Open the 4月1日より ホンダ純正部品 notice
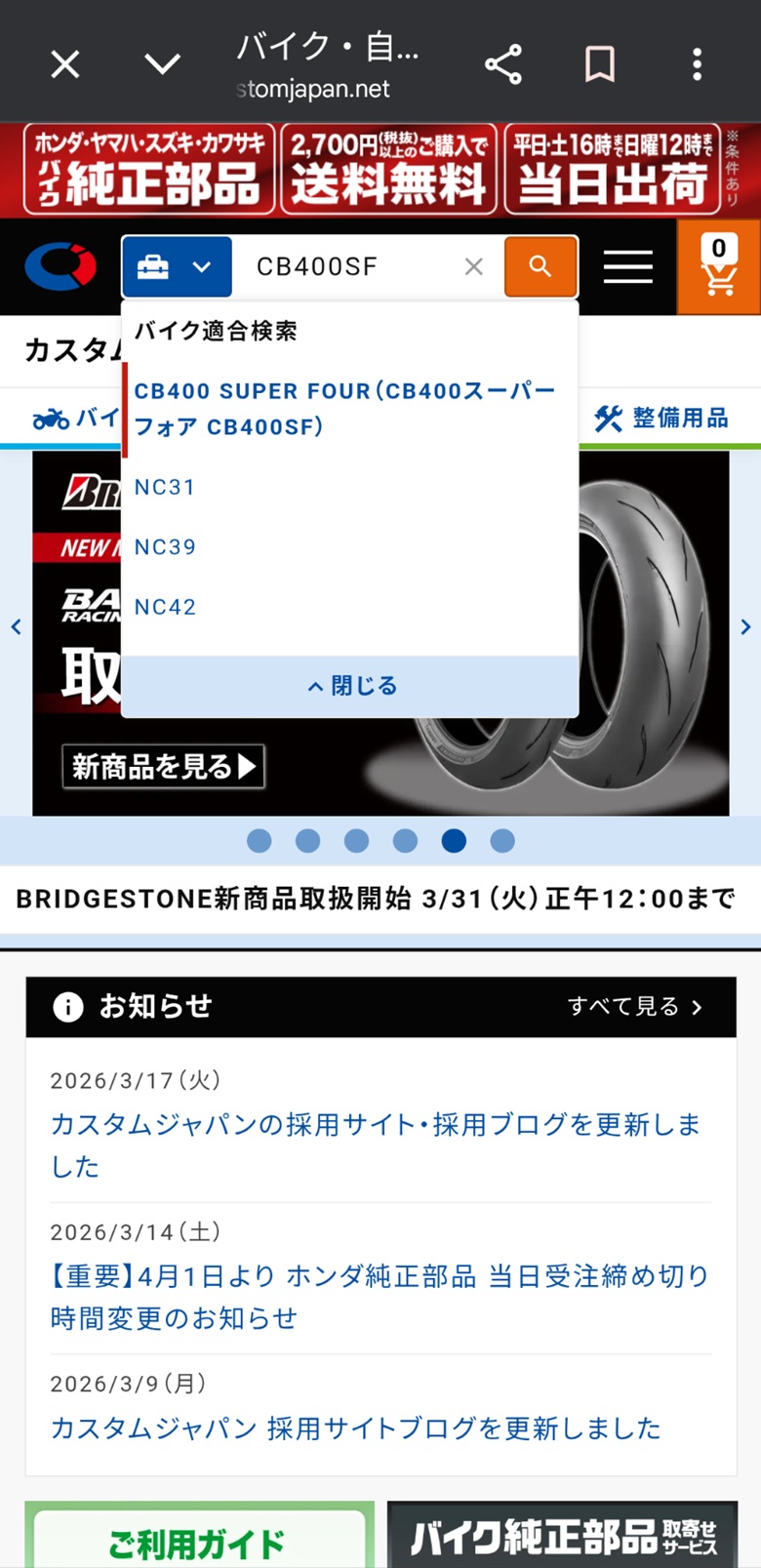Screen dimensions: 761x1568 point(379,1297)
